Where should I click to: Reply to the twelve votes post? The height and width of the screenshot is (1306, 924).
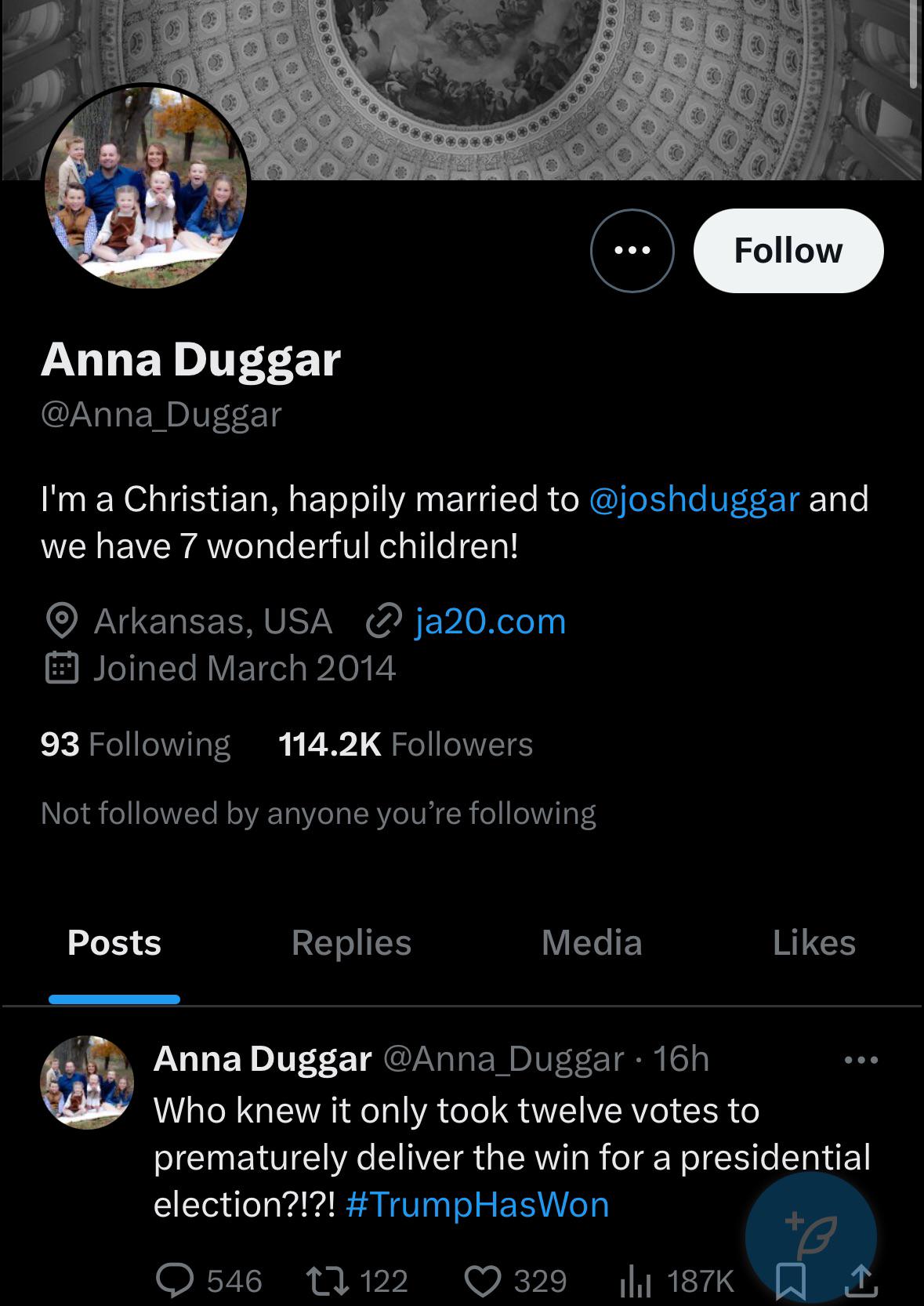[x=176, y=1280]
